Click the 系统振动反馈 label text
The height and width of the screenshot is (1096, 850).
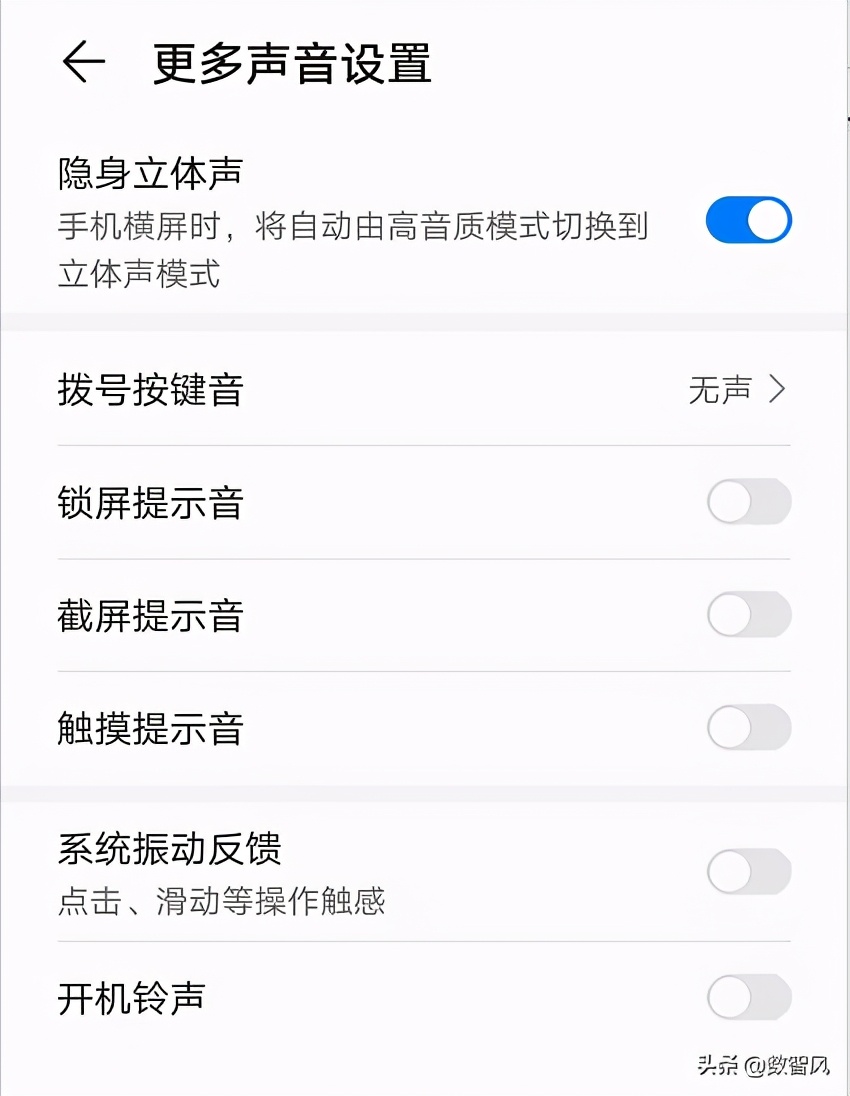tap(170, 849)
